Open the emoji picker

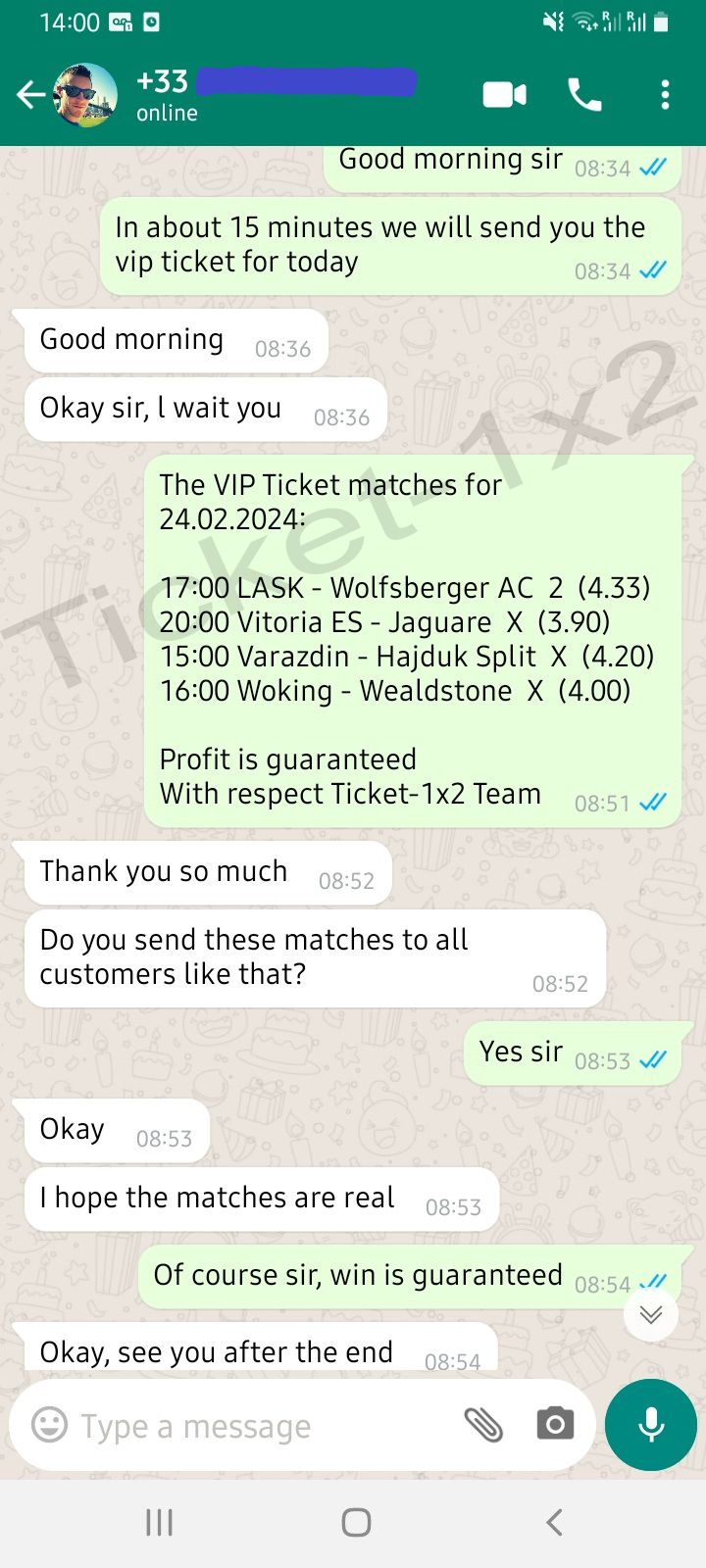(x=49, y=1425)
